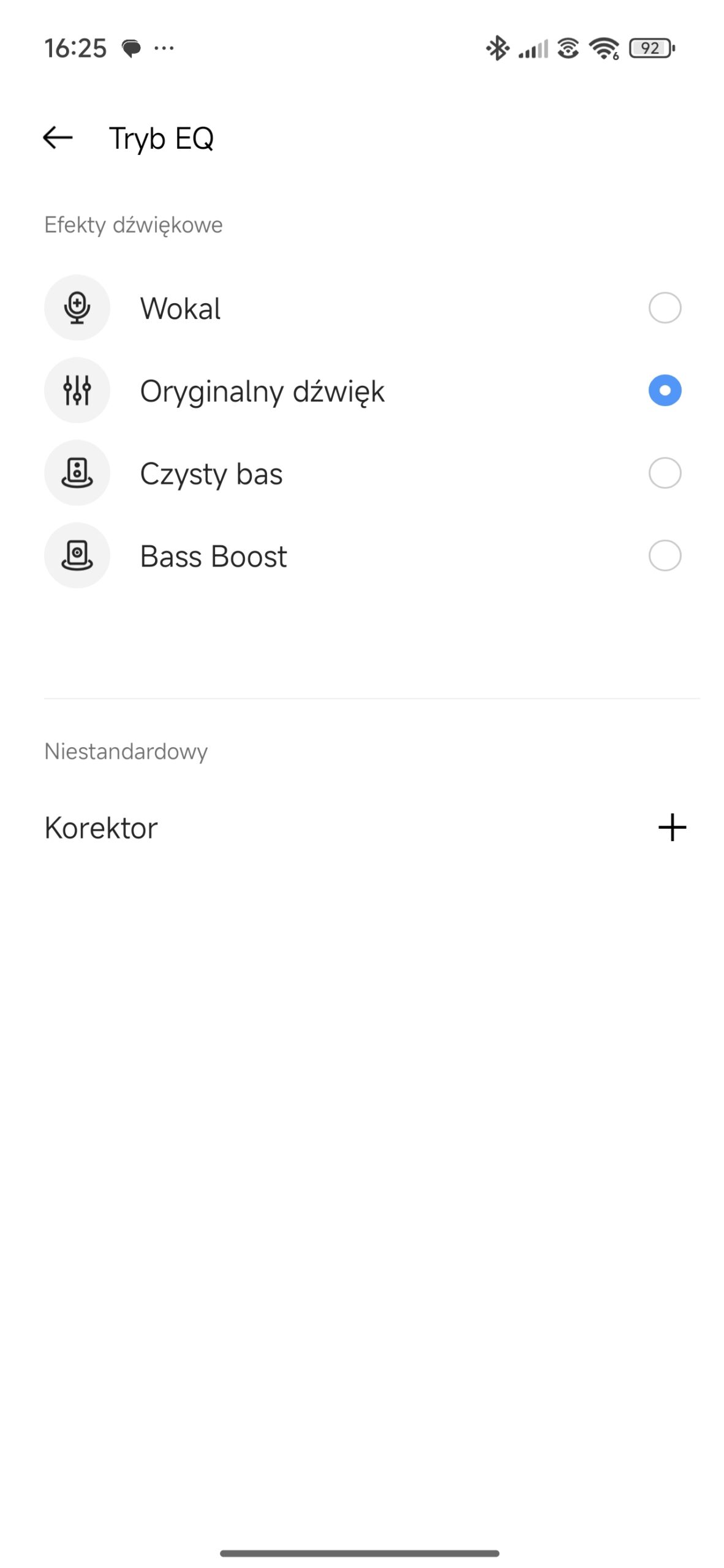The width and height of the screenshot is (724, 1568).
Task: Add a custom Korektor equalizer
Action: (671, 827)
